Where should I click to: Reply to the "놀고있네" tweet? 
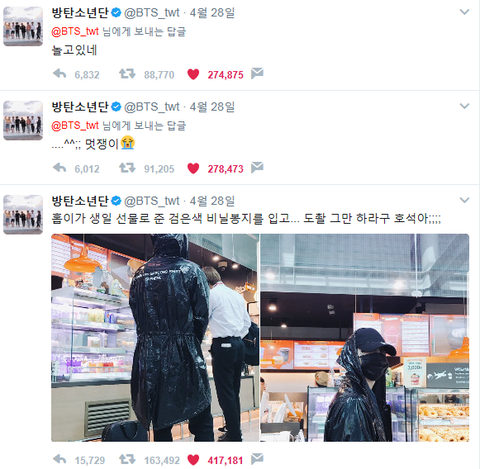pyautogui.click(x=60, y=74)
